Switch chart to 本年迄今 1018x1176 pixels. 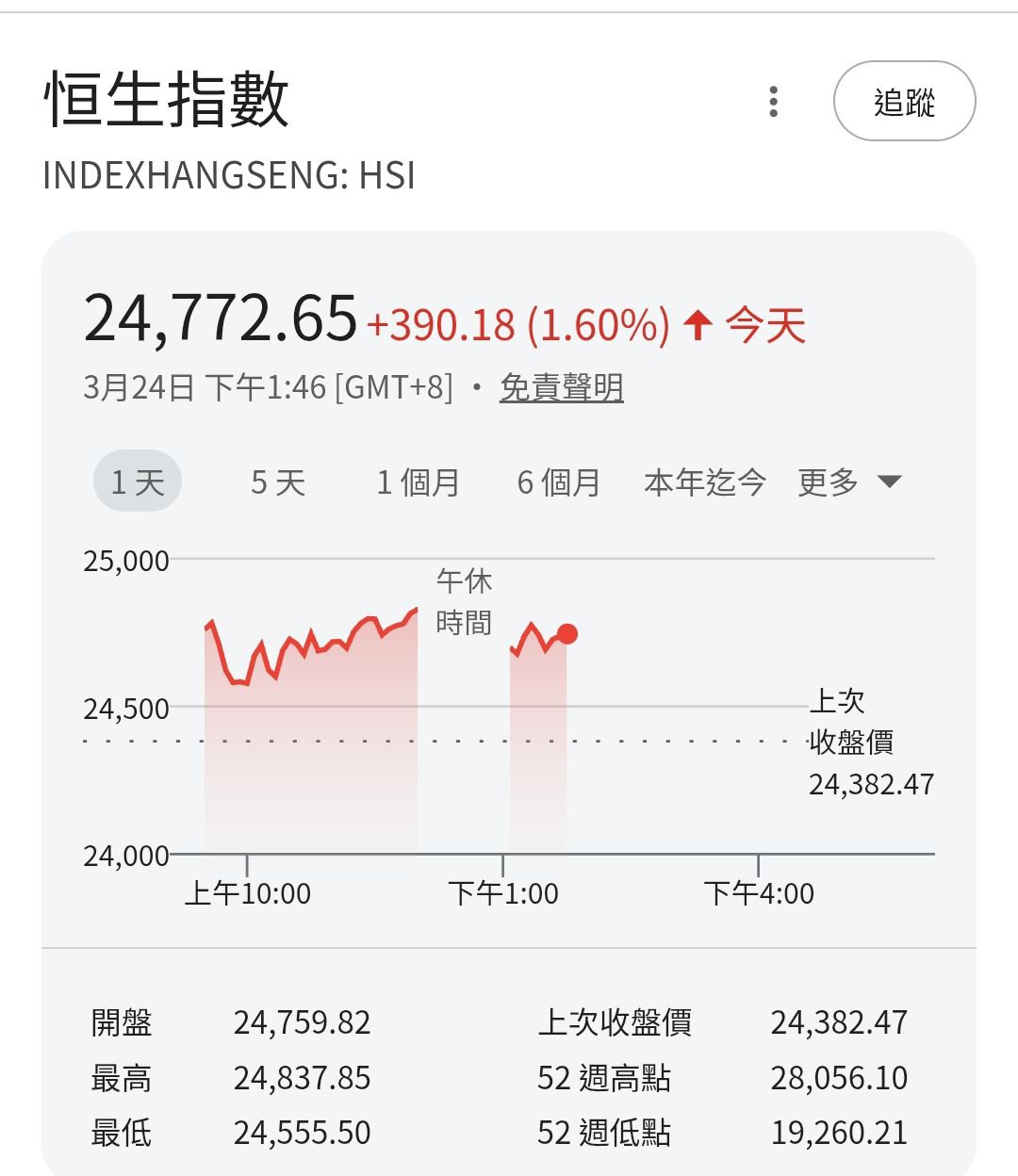tap(705, 482)
